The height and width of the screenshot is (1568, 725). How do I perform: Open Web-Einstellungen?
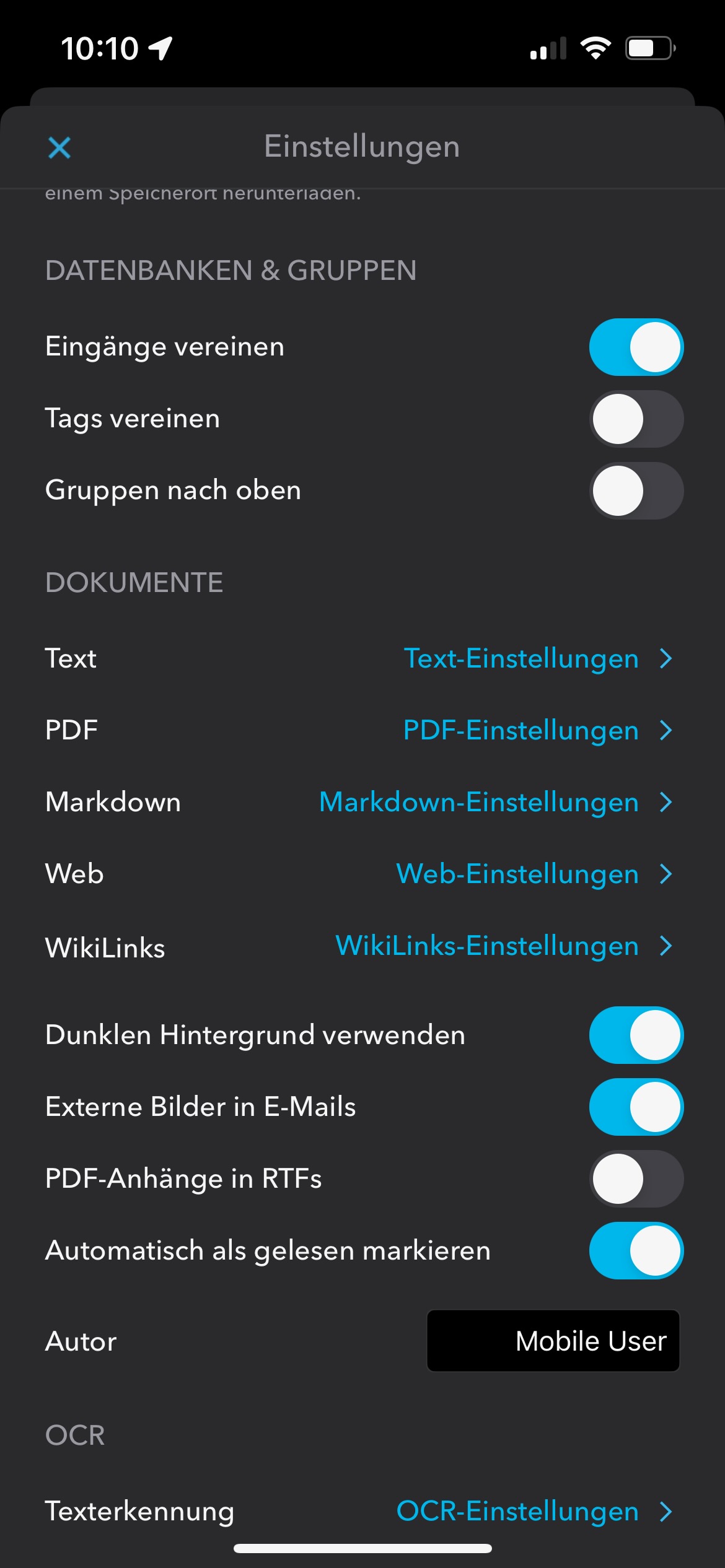[534, 874]
